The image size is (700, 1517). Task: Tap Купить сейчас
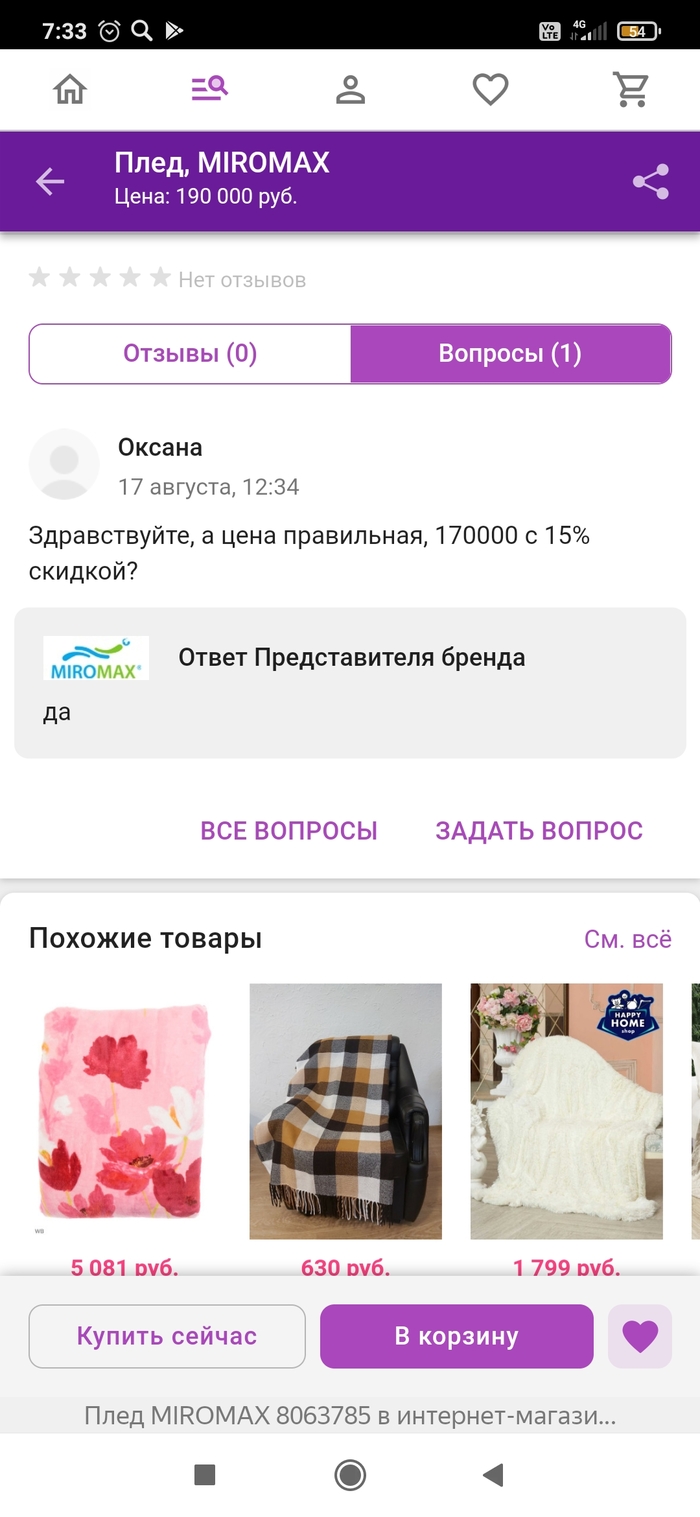pyautogui.click(x=167, y=1336)
